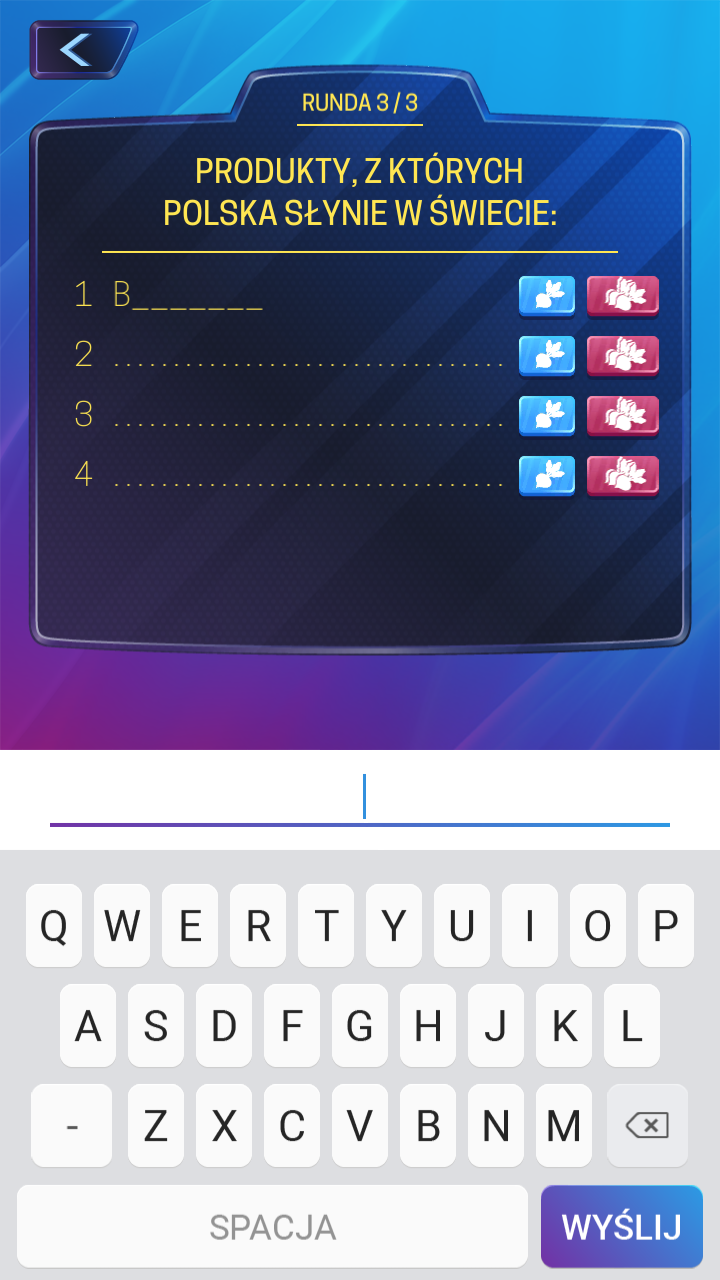
Task: Focus the answer text field
Action: coord(360,797)
